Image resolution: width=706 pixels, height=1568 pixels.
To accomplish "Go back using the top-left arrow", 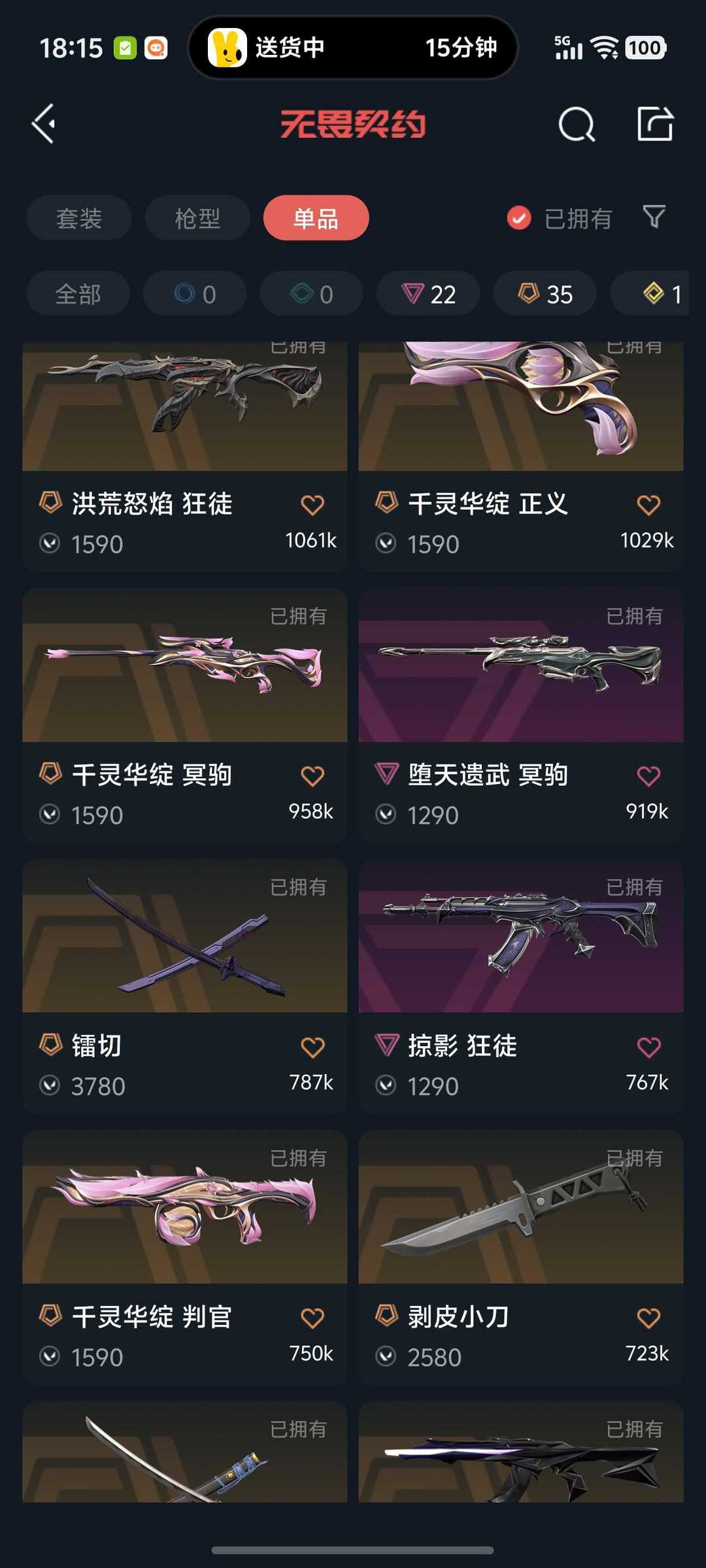I will click(44, 123).
